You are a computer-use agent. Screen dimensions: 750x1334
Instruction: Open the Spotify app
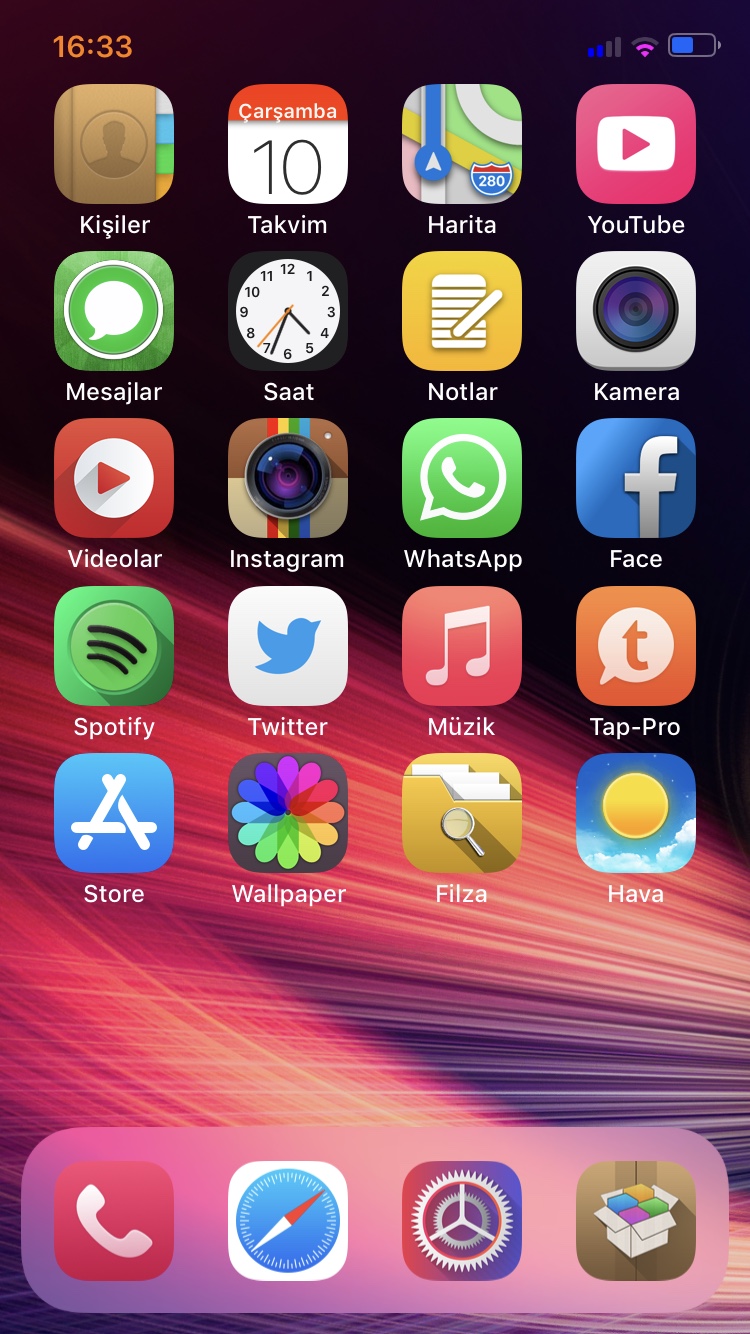coord(114,646)
